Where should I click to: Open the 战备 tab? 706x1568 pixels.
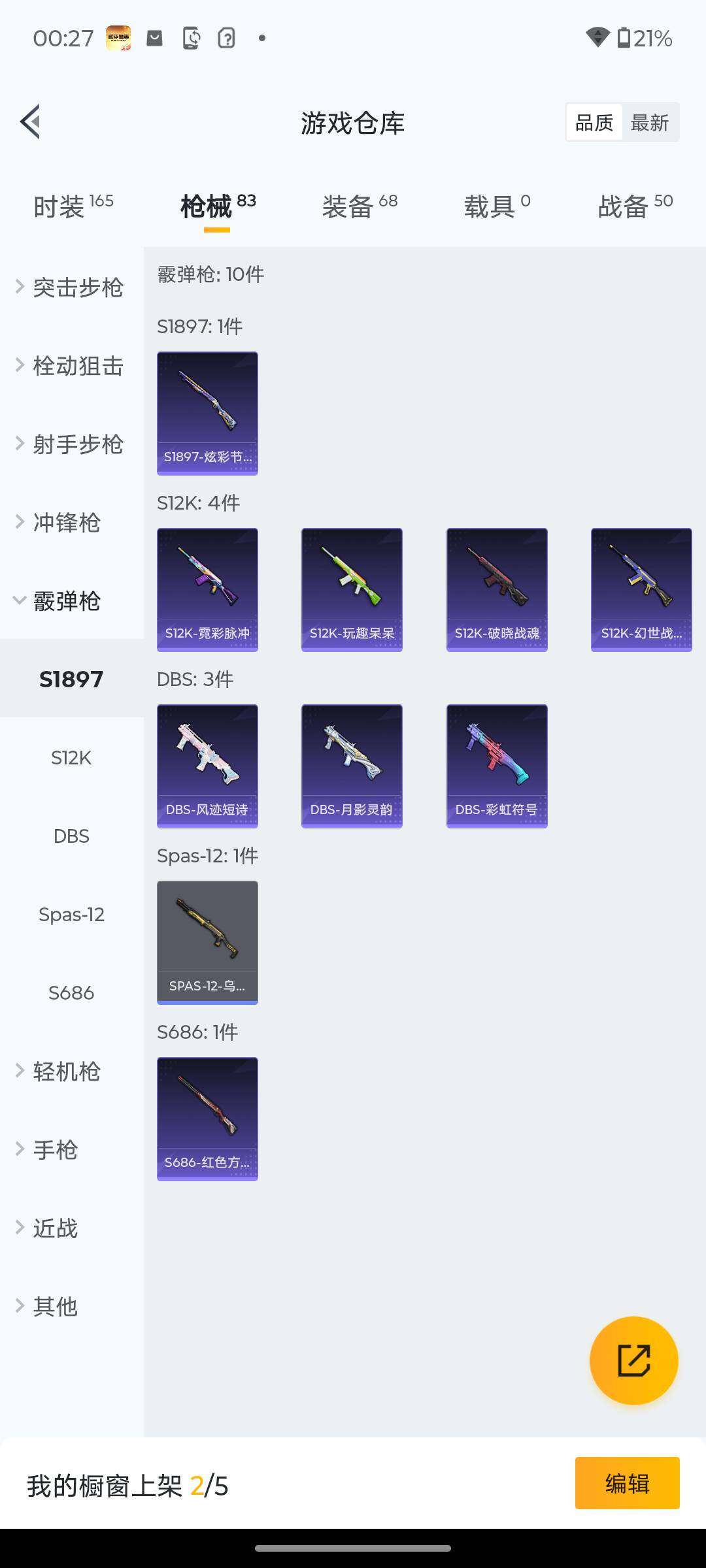point(635,206)
